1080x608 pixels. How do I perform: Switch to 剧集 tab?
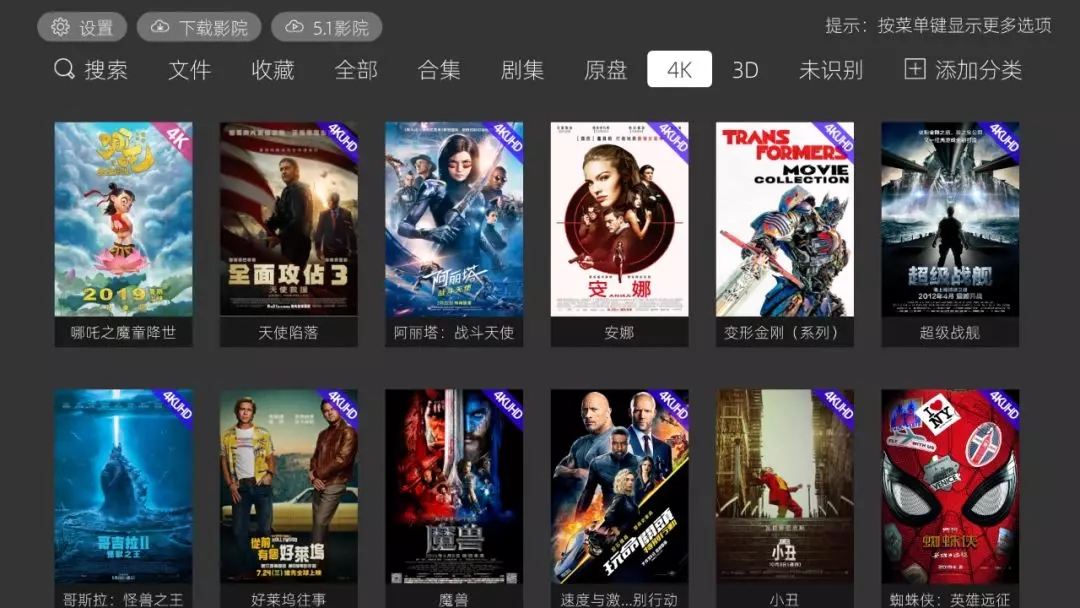tap(522, 70)
